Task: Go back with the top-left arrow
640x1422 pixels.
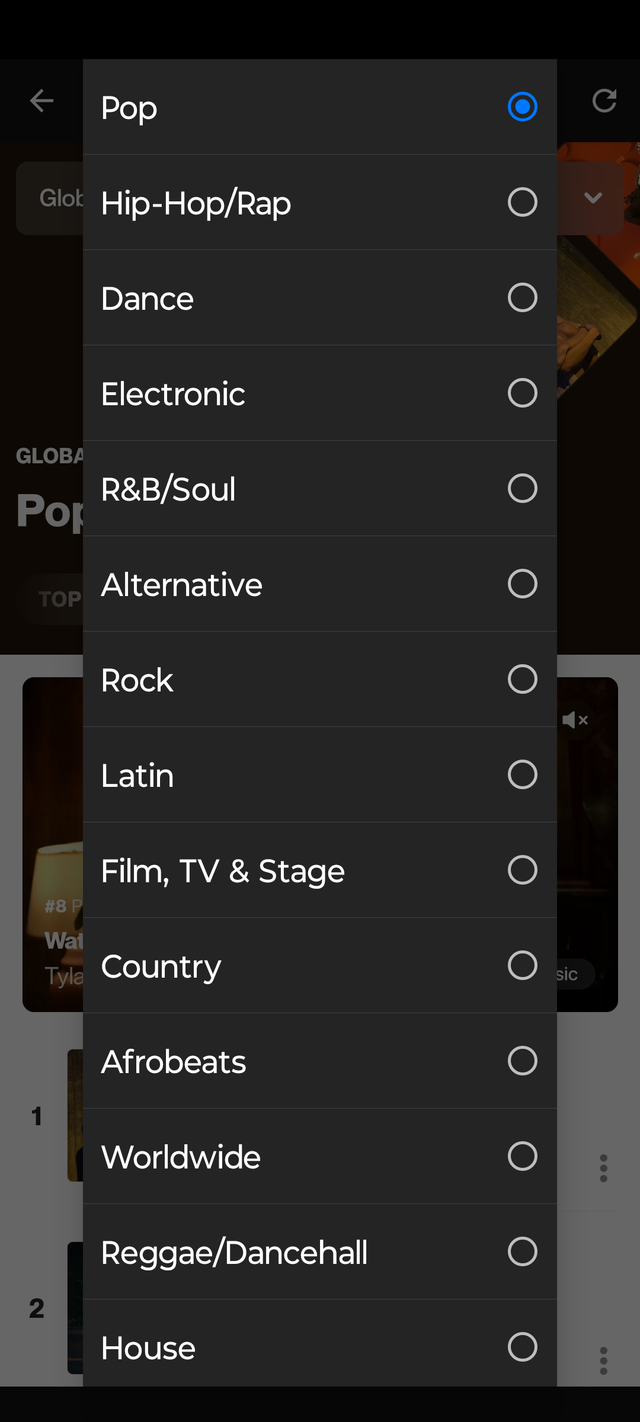Action: (x=42, y=100)
